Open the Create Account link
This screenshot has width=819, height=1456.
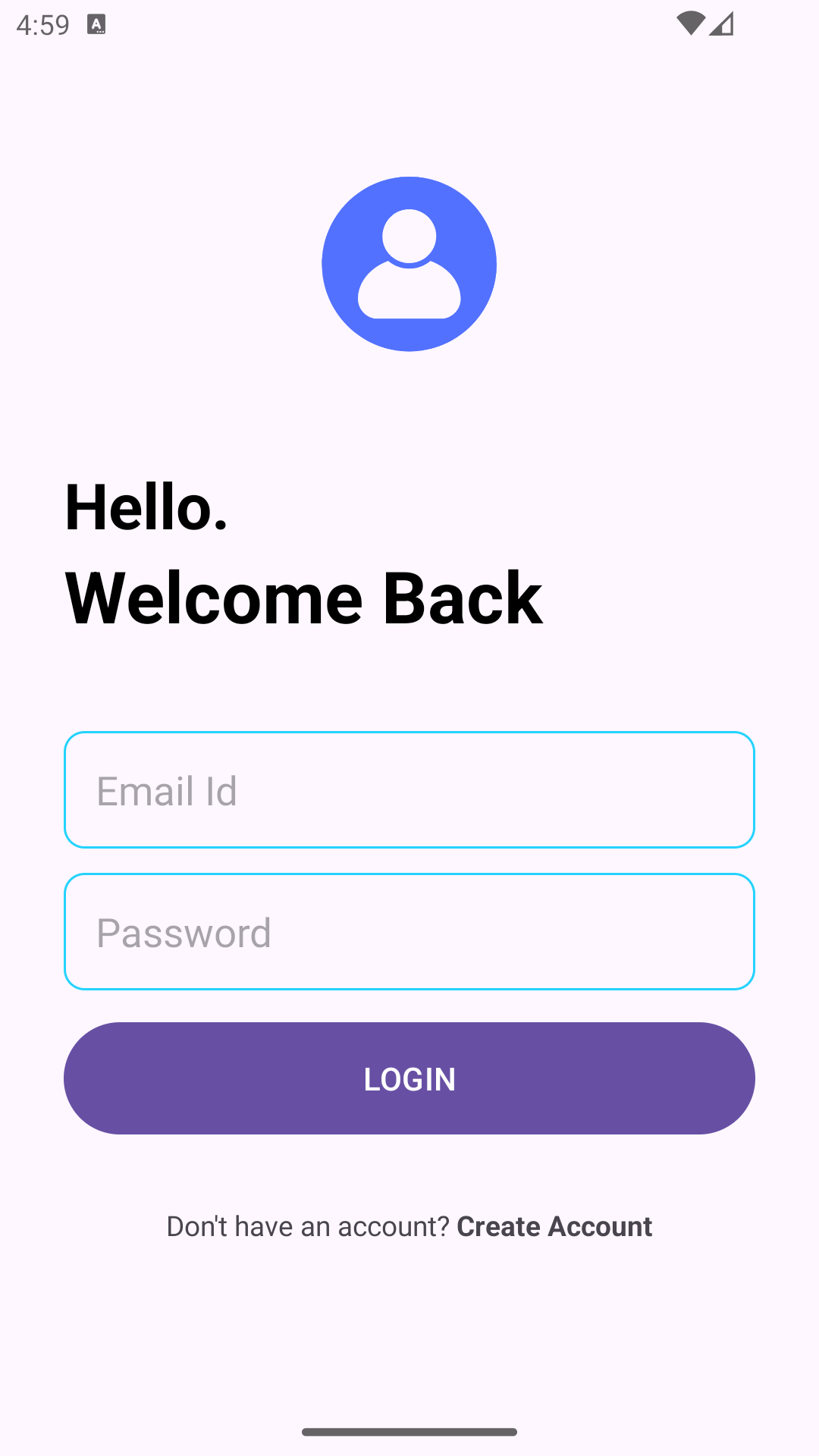point(554,1226)
